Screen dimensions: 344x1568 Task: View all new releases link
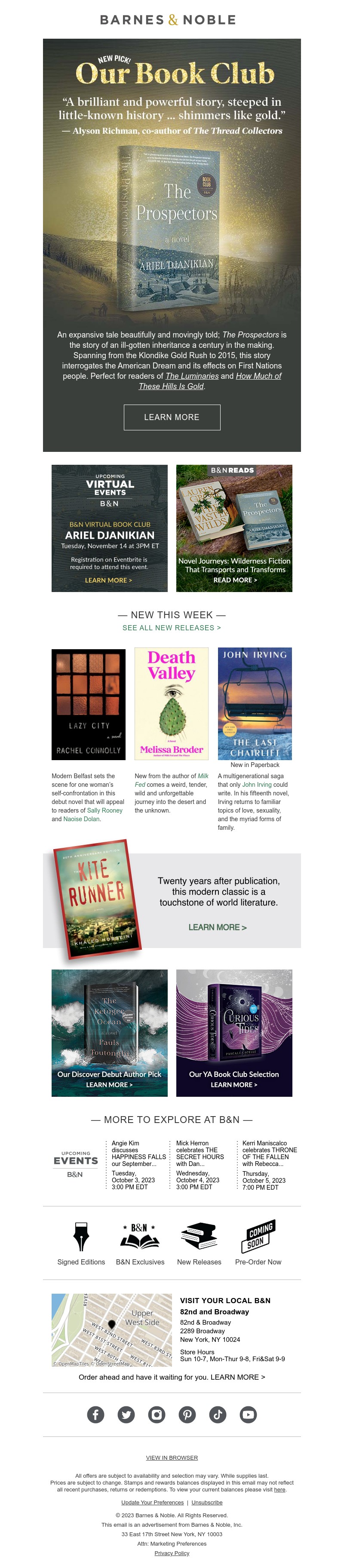[x=172, y=628]
